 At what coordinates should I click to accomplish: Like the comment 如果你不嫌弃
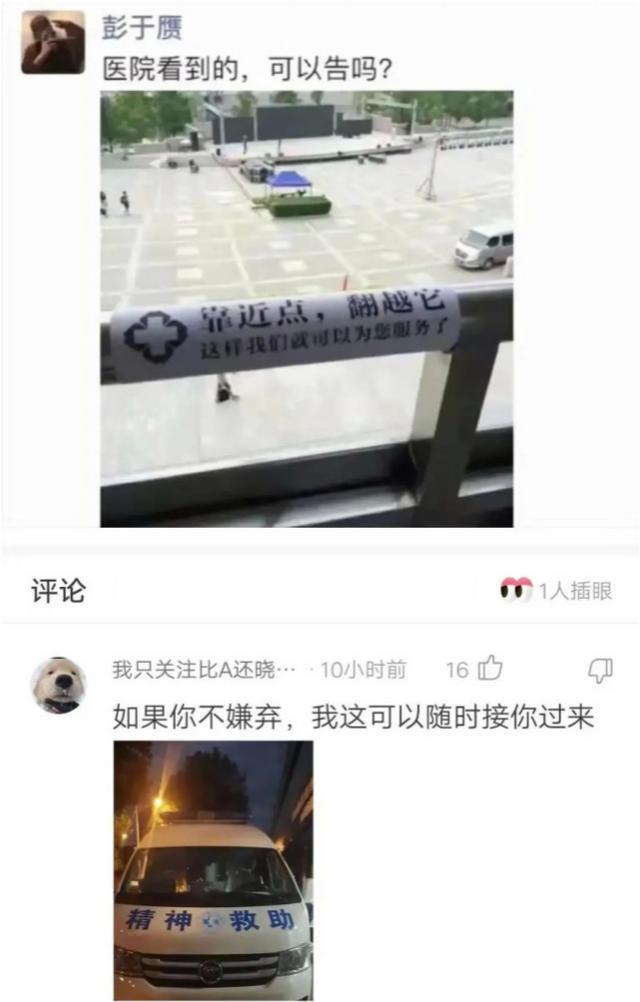pos(490,669)
